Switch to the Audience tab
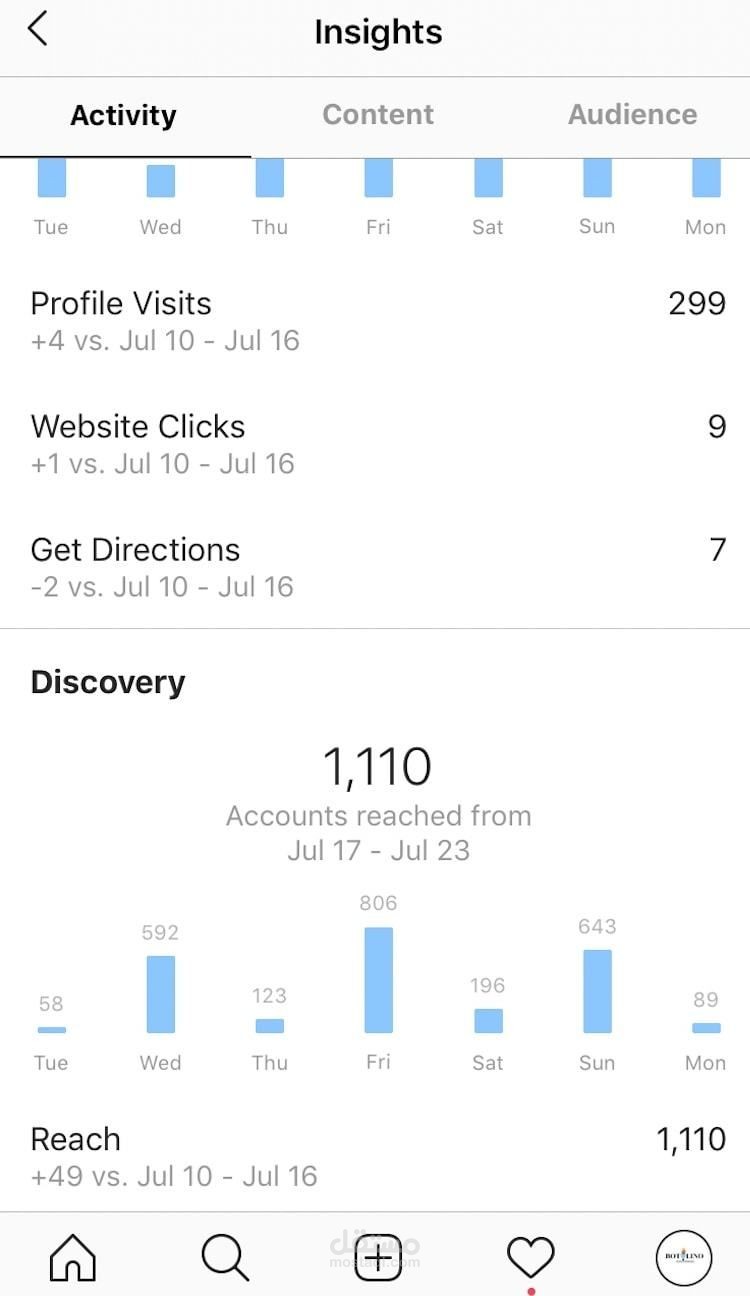Viewport: 750px width, 1296px height. [632, 115]
